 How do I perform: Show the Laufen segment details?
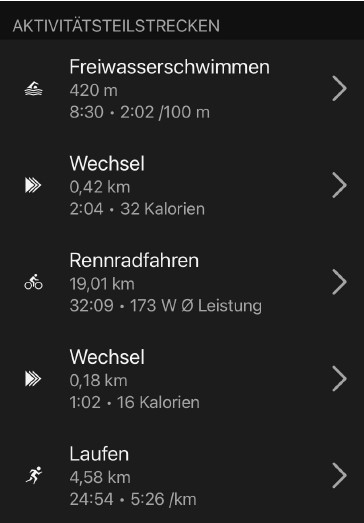pyautogui.click(x=182, y=475)
